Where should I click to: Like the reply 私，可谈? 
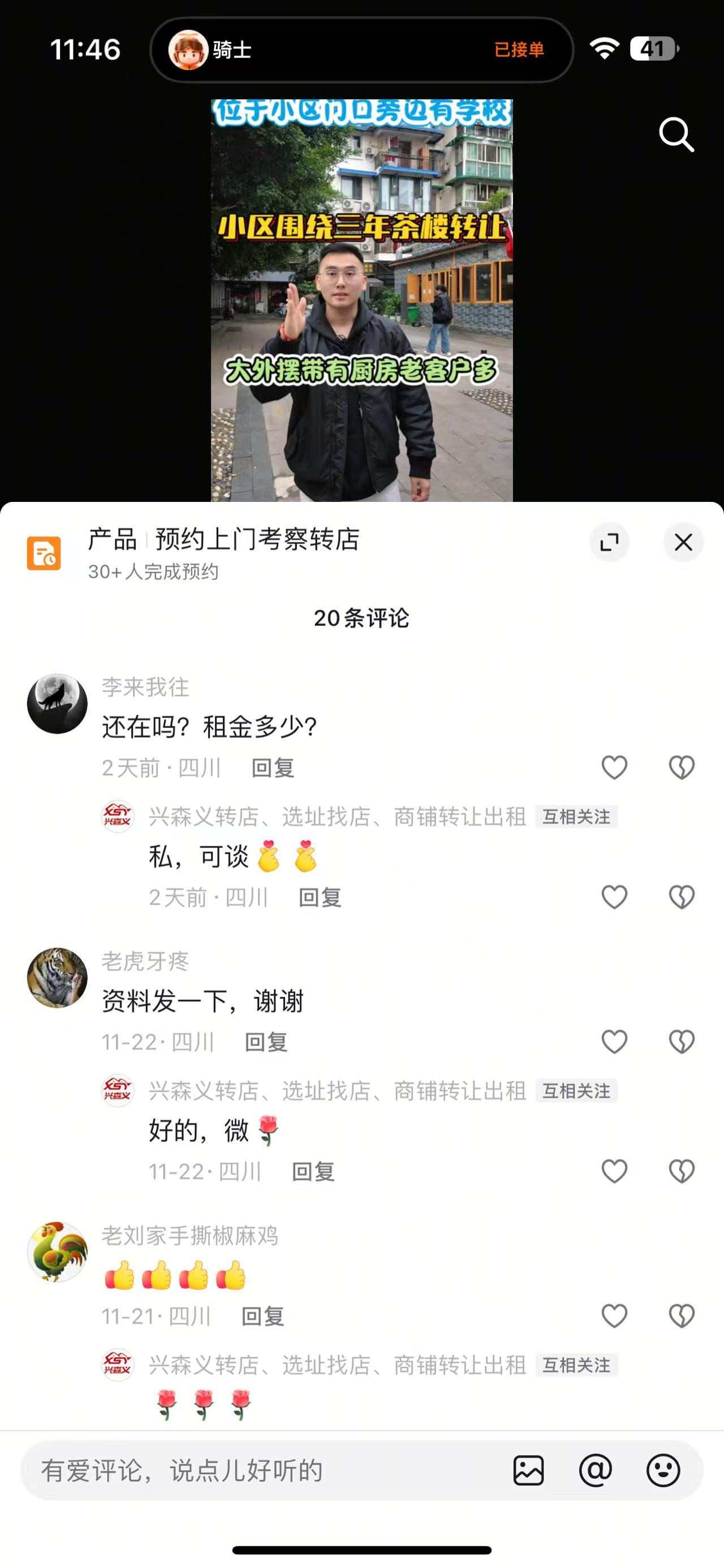pyautogui.click(x=614, y=897)
